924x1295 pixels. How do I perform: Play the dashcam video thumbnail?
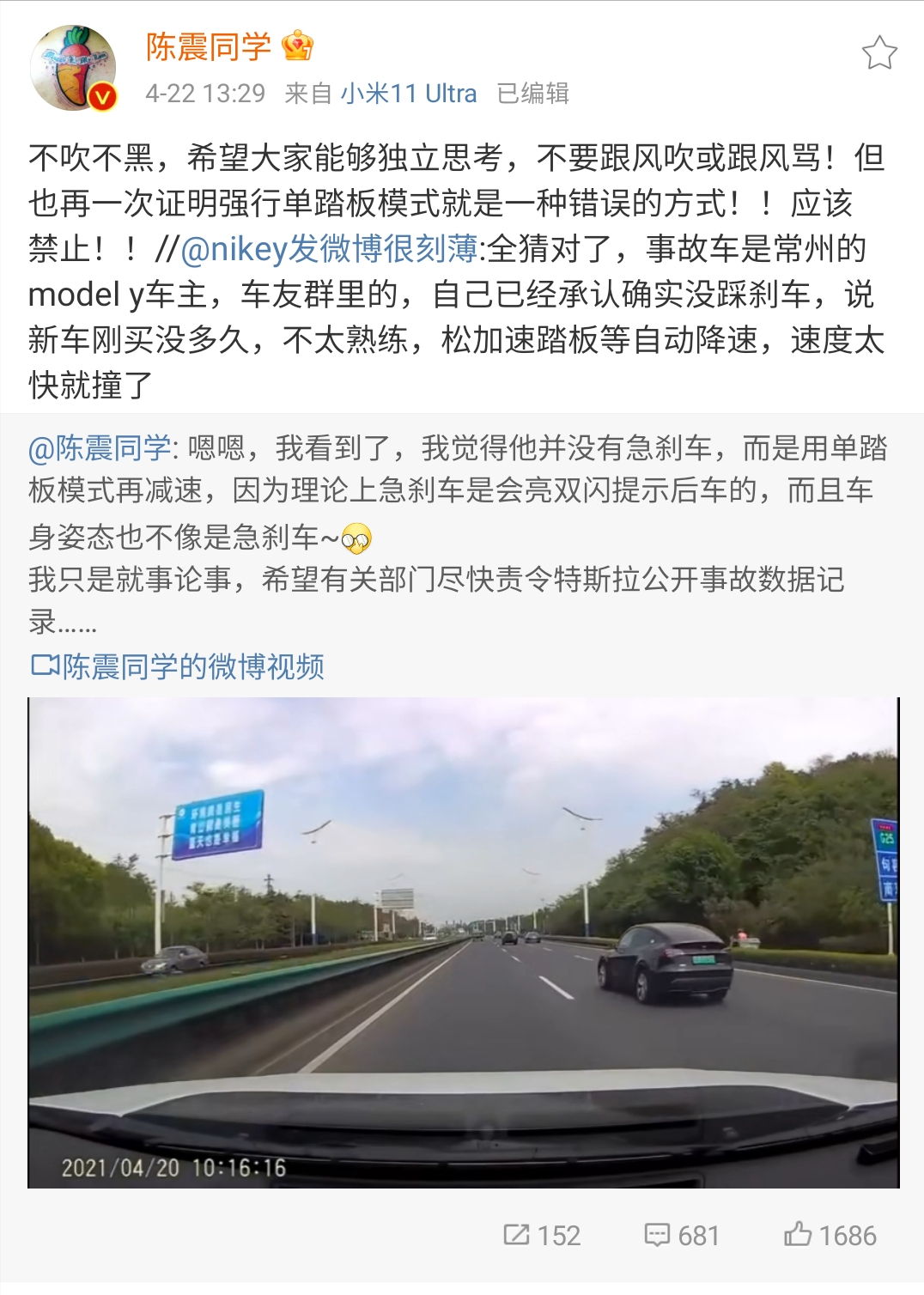[x=463, y=942]
